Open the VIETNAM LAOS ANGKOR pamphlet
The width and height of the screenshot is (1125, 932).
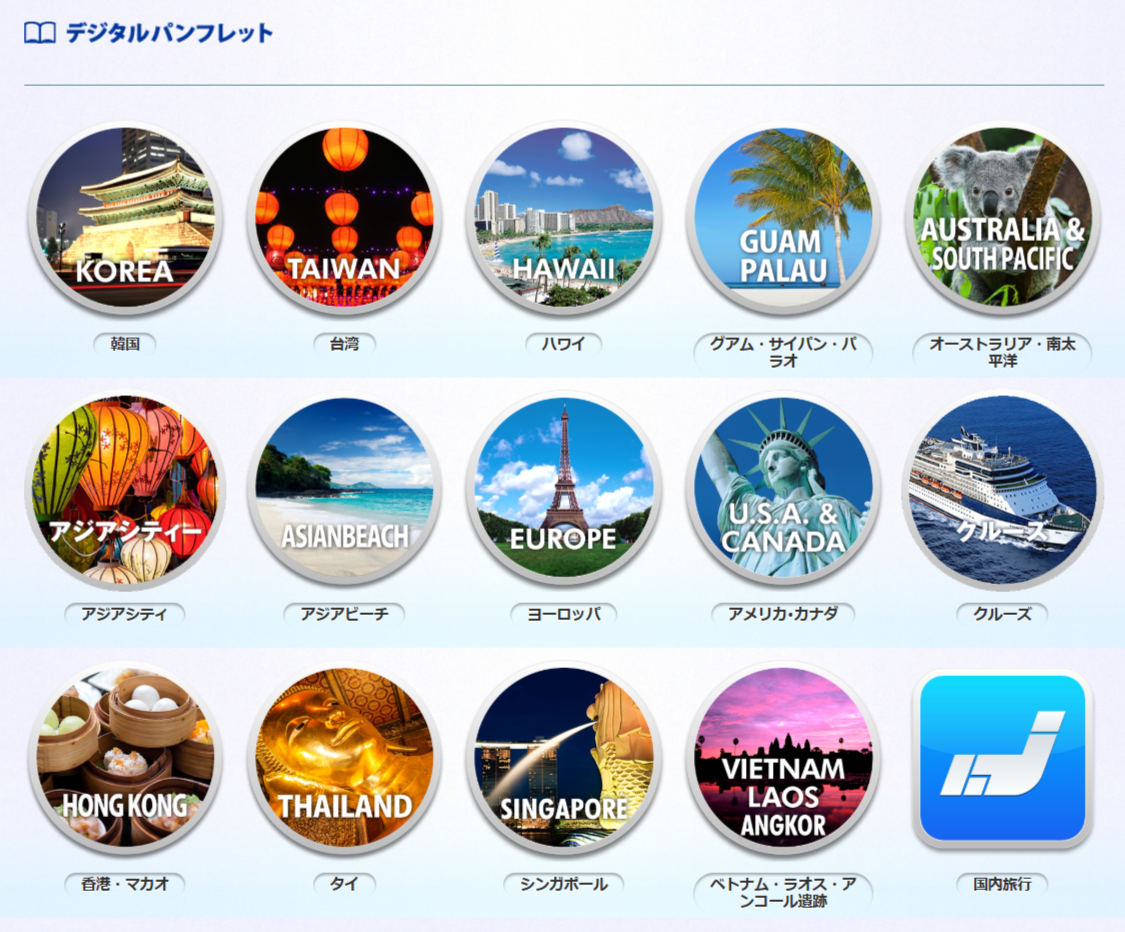pyautogui.click(x=784, y=758)
